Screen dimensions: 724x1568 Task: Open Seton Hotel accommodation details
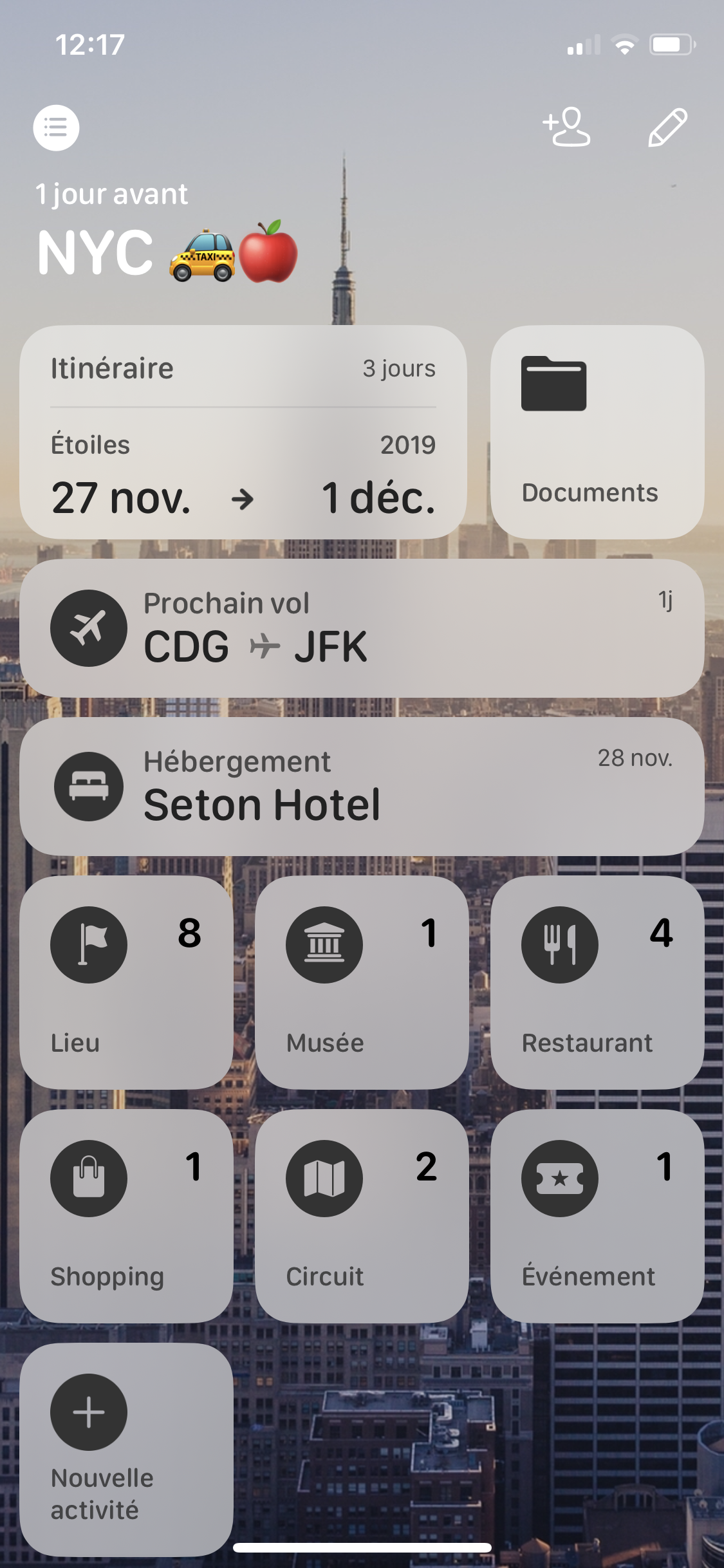362,787
